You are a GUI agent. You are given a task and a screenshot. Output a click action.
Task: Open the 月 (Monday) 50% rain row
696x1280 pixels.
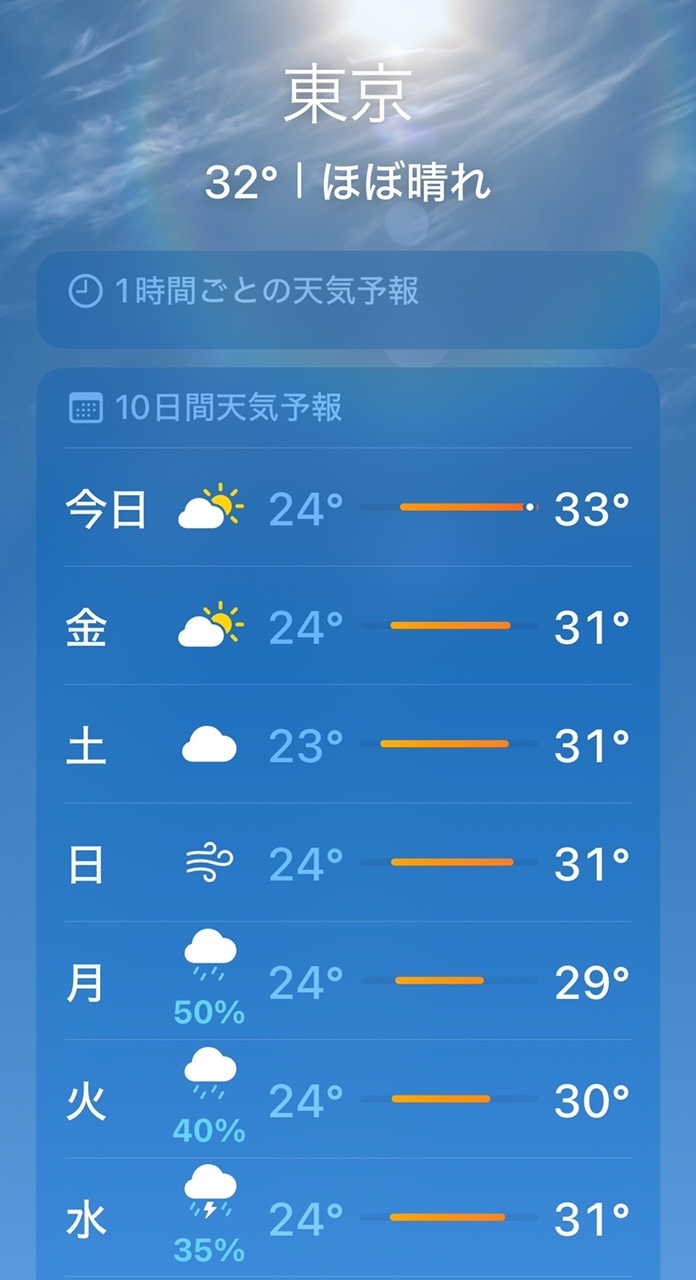(347, 982)
